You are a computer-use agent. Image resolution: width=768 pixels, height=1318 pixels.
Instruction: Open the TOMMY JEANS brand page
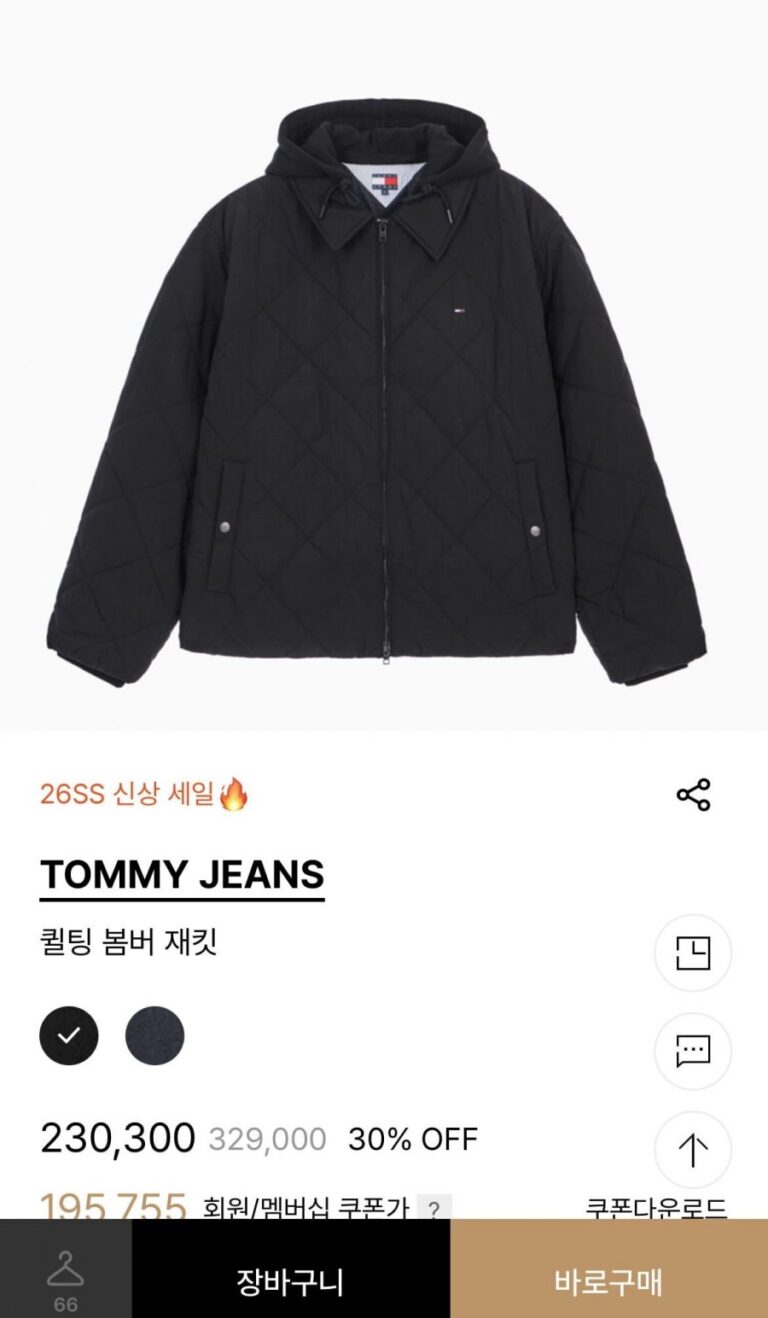click(x=182, y=875)
